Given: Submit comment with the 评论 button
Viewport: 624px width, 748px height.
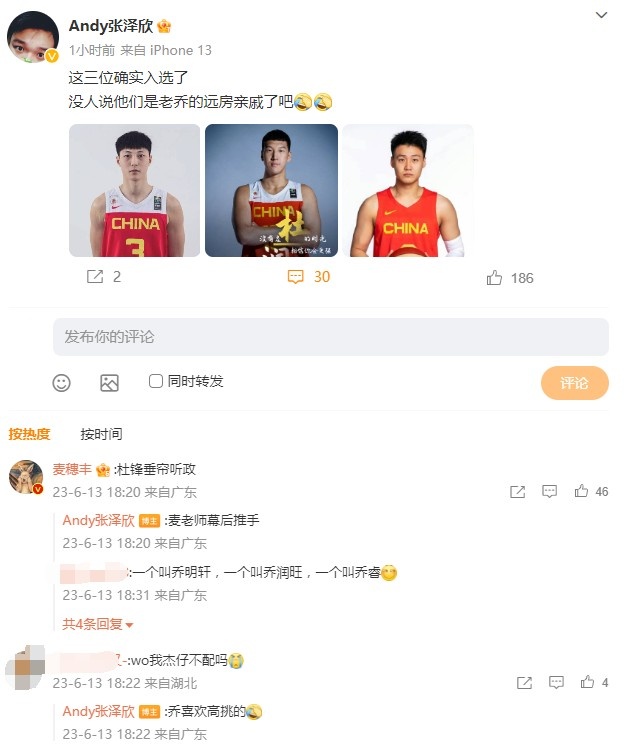Looking at the screenshot, I should coord(574,383).
